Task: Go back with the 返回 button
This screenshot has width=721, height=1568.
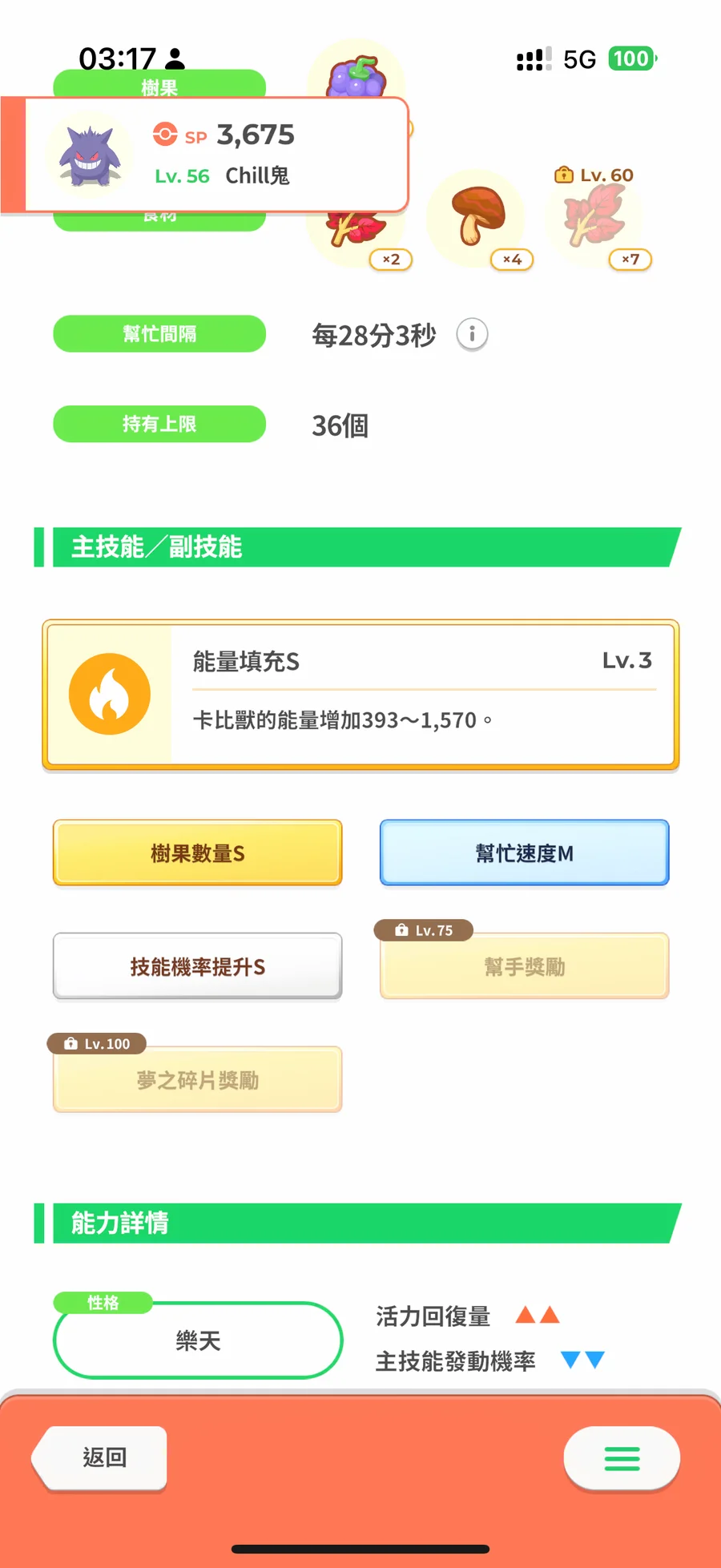Action: pos(100,1457)
